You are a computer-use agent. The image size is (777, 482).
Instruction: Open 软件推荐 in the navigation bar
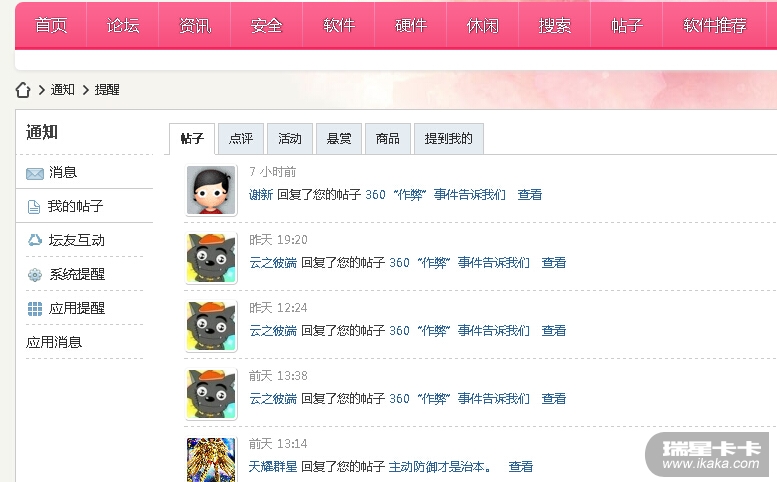tap(715, 26)
